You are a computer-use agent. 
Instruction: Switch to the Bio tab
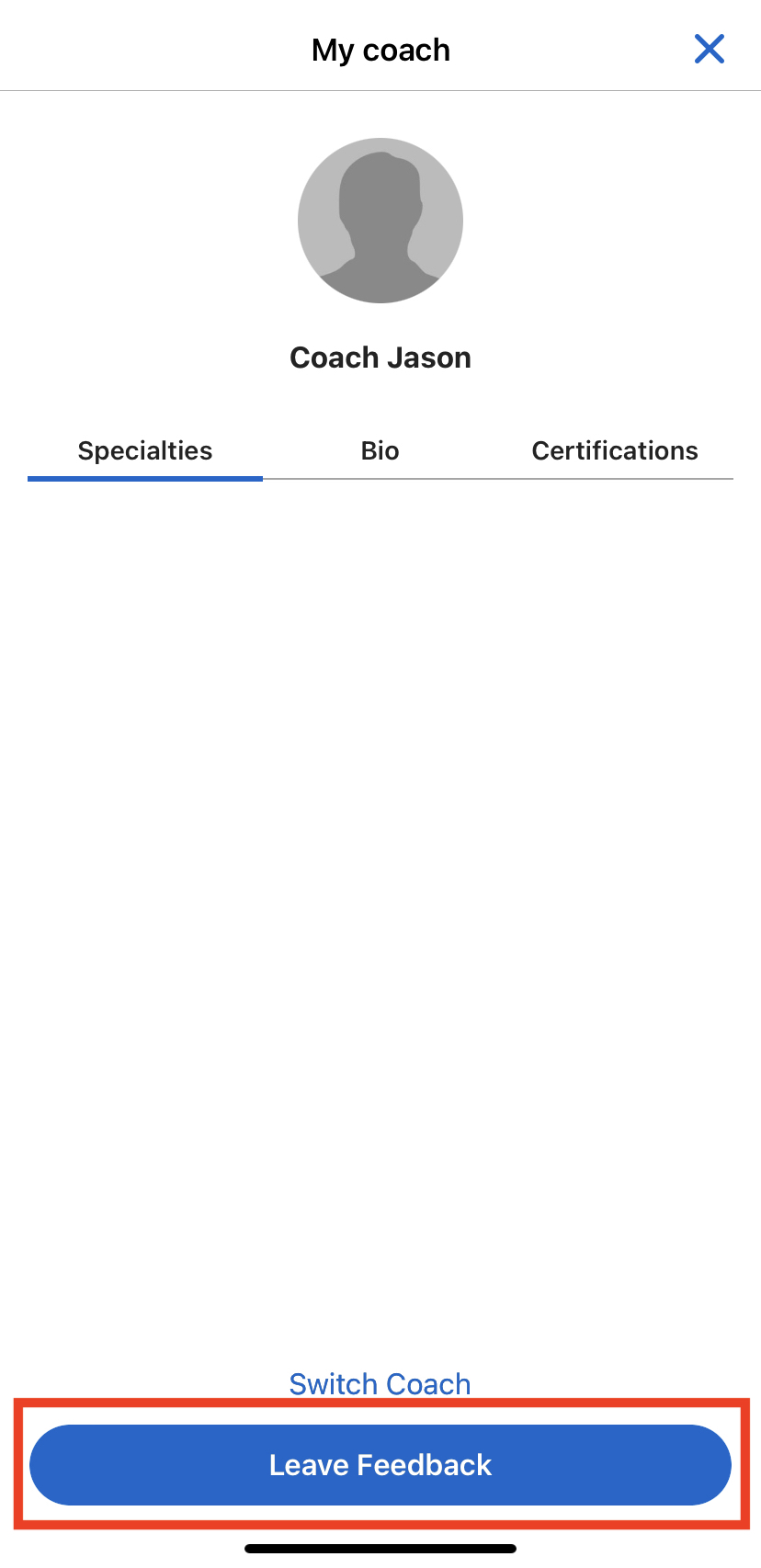(x=380, y=450)
